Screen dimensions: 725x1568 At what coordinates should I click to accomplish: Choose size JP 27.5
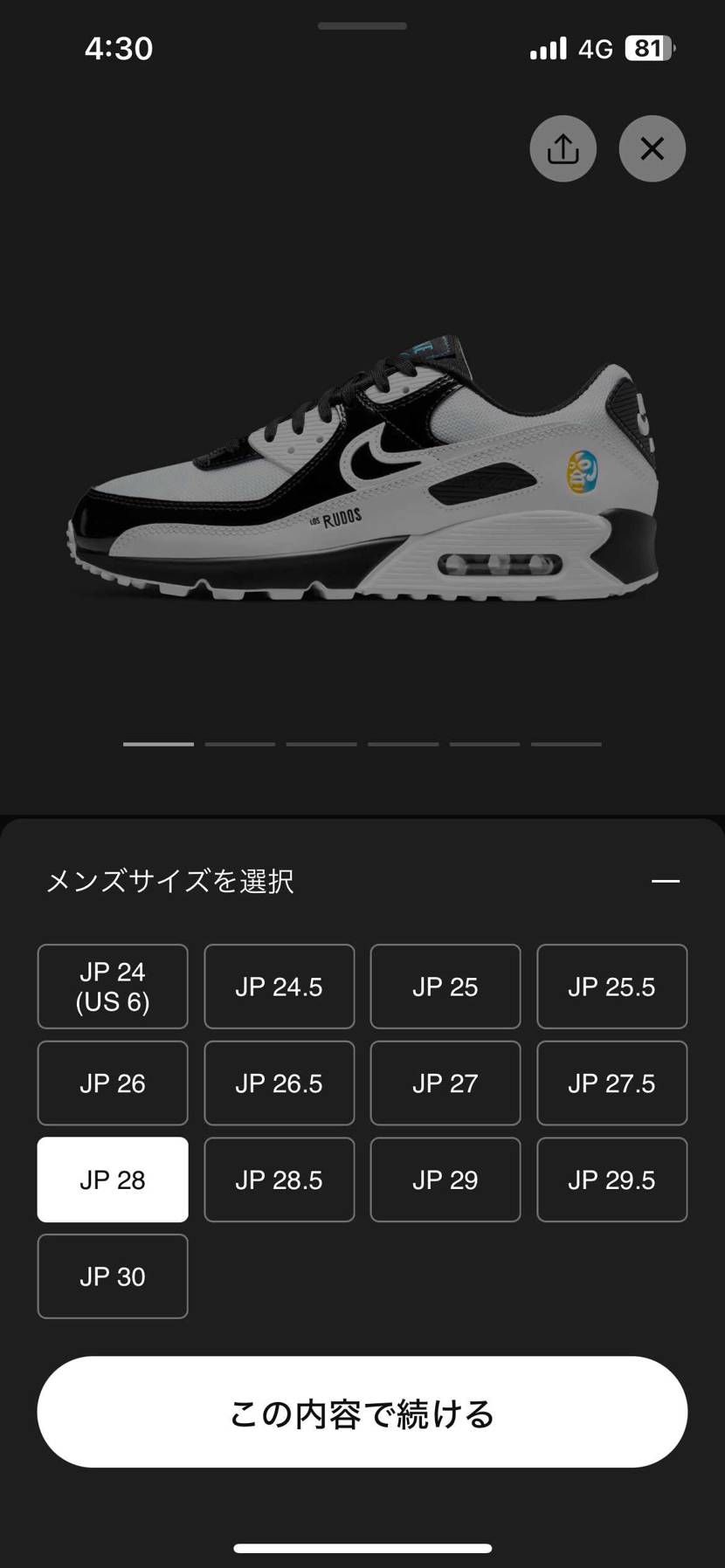(x=611, y=1083)
